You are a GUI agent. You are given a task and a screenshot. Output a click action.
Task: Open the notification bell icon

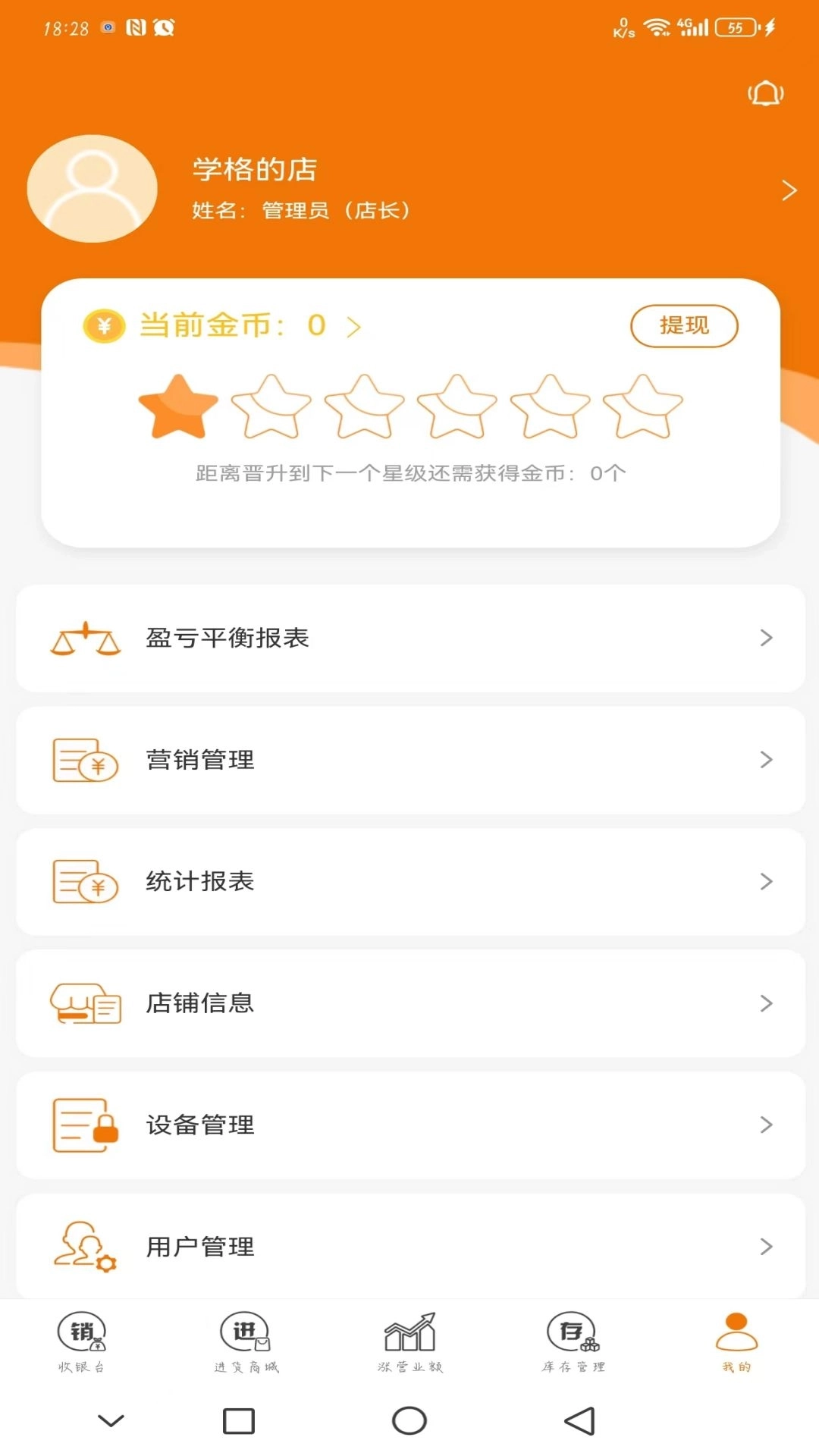(x=766, y=93)
